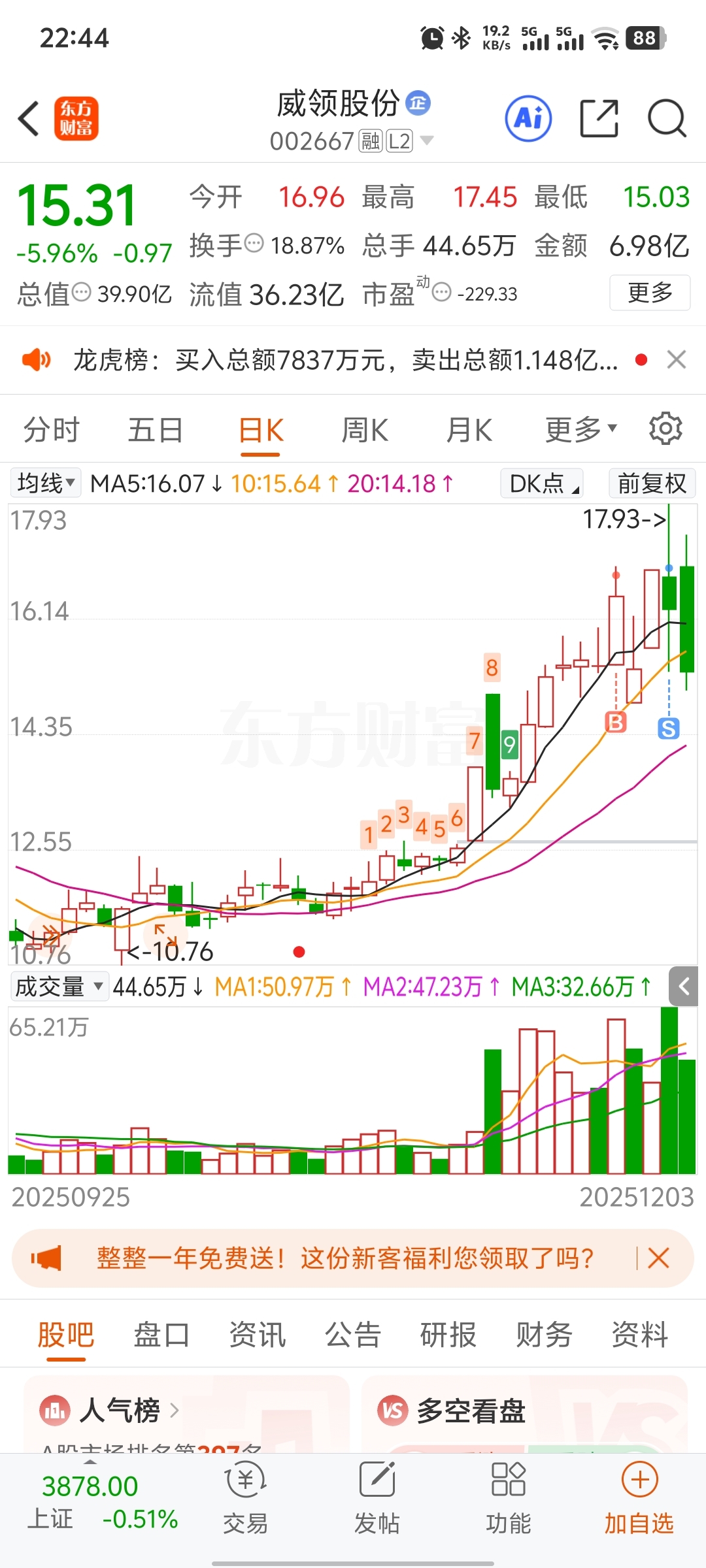The height and width of the screenshot is (1568, 706).
Task: Change the 前复权 adjustment option
Action: click(652, 483)
